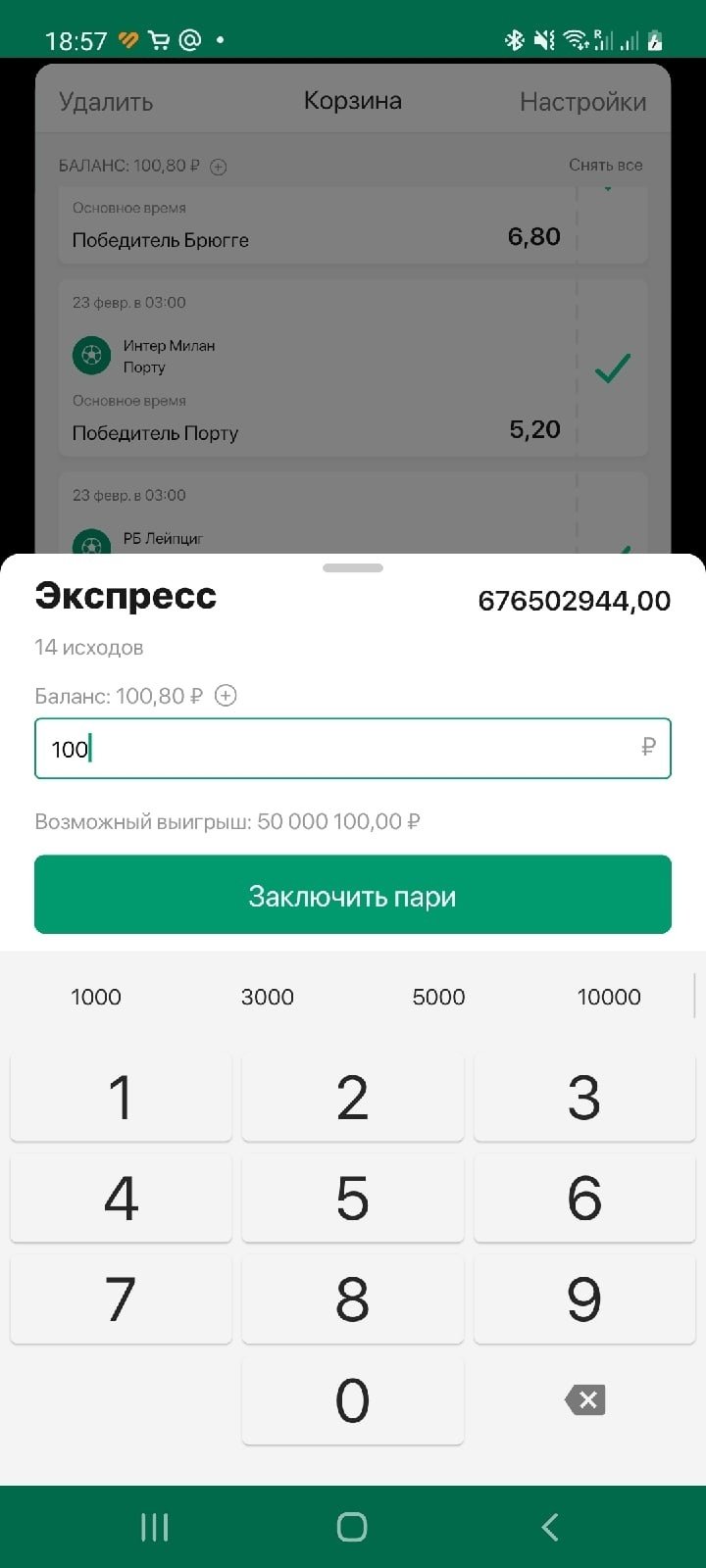Enter digit 7 on the keypad
Image resolution: width=706 pixels, height=1568 pixels.
pyautogui.click(x=121, y=1299)
